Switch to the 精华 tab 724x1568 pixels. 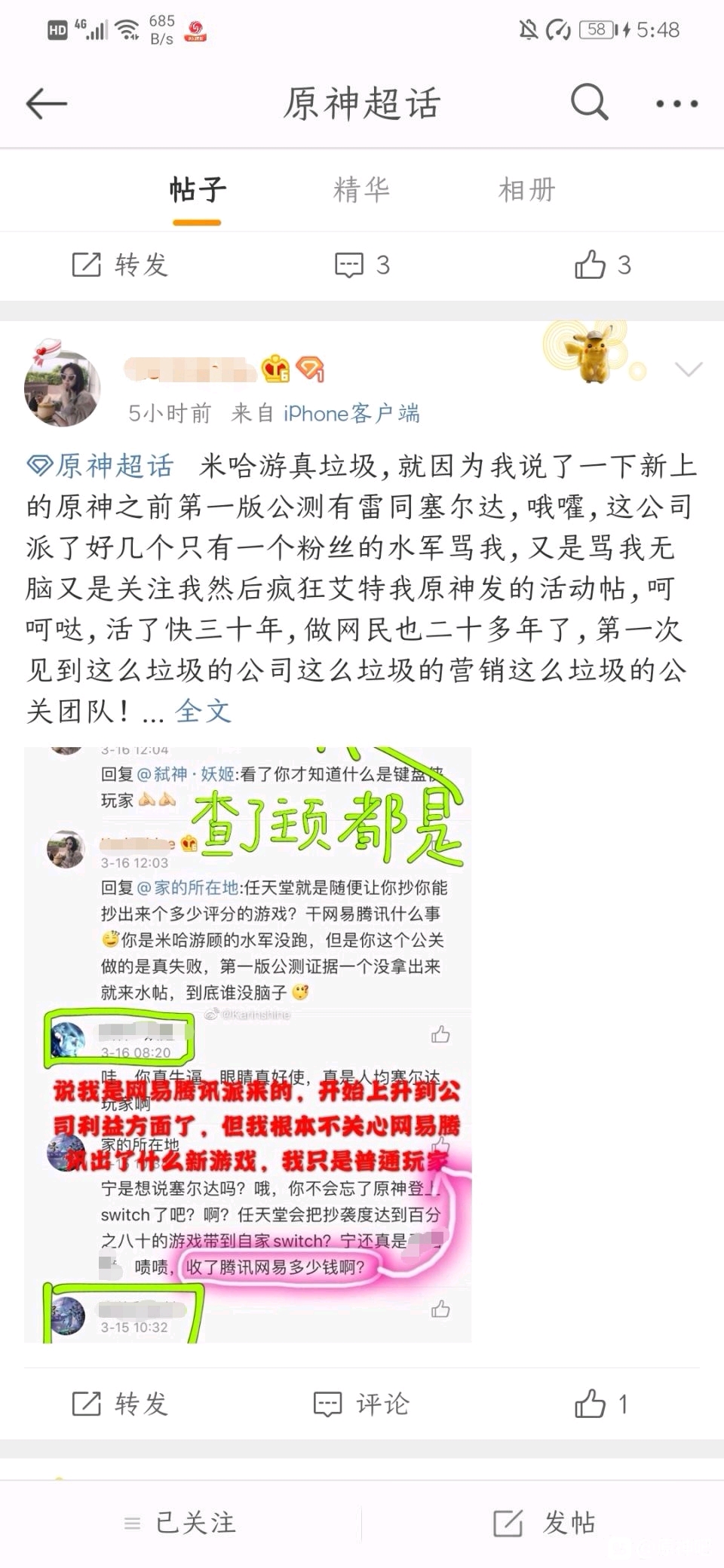(361, 190)
